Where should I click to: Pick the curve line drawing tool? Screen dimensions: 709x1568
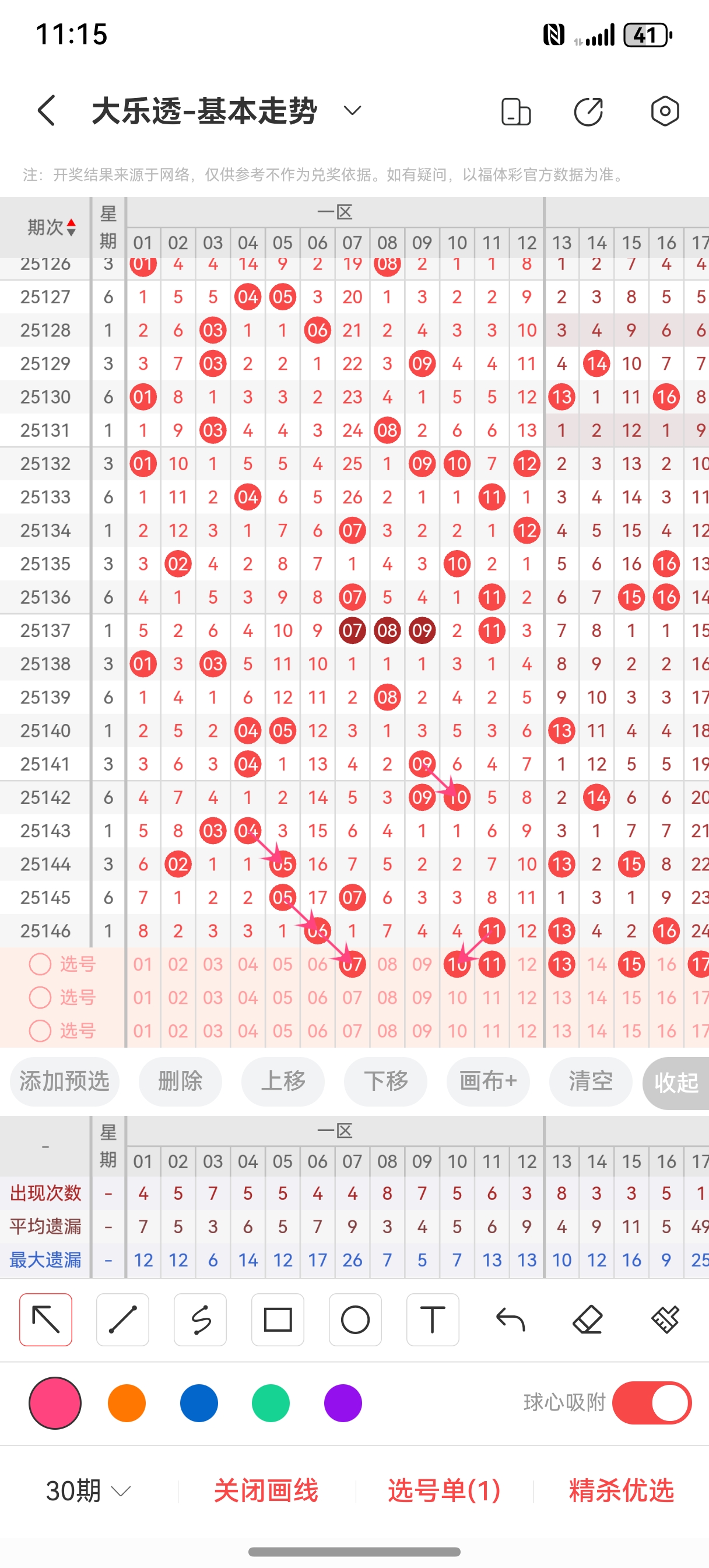coord(200,1319)
